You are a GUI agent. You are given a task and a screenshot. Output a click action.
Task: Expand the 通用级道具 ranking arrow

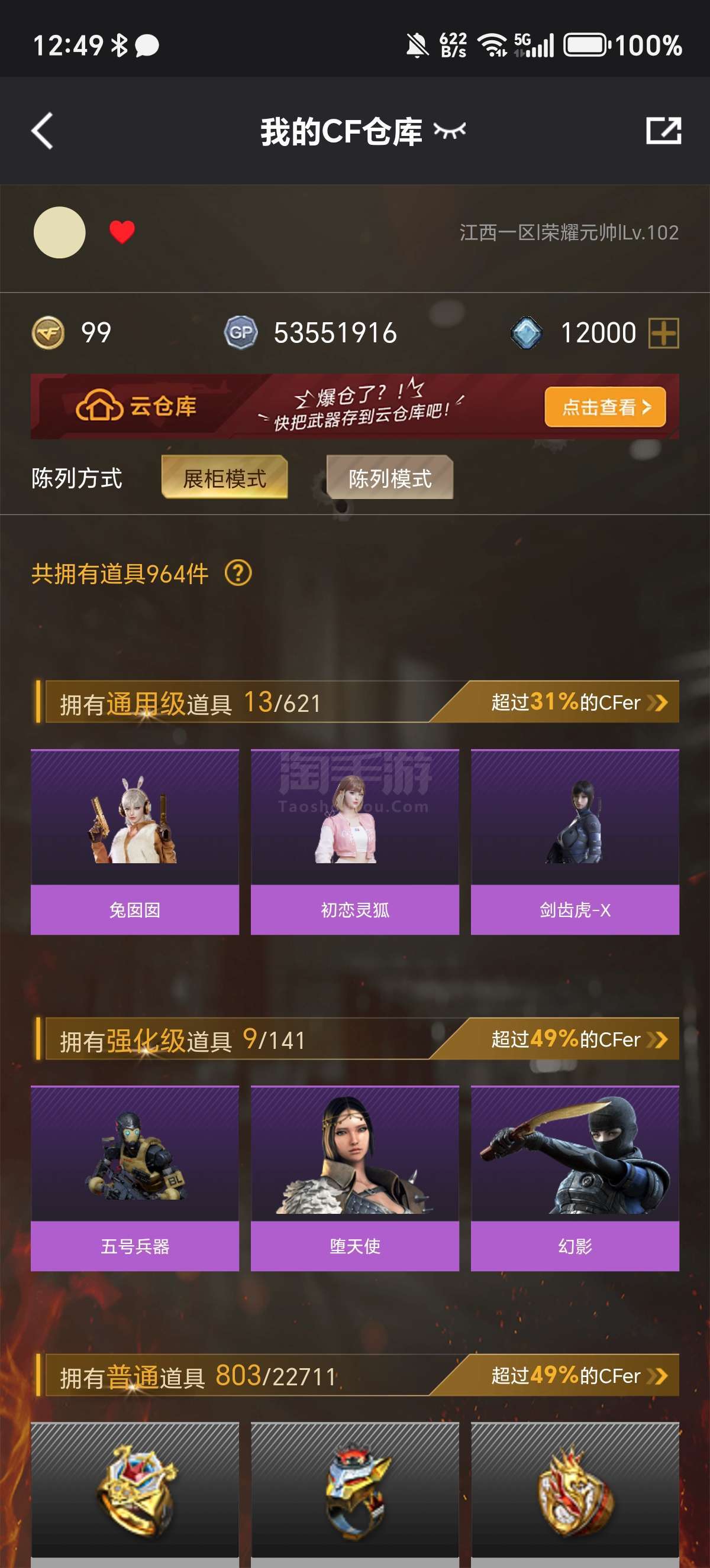[x=657, y=702]
